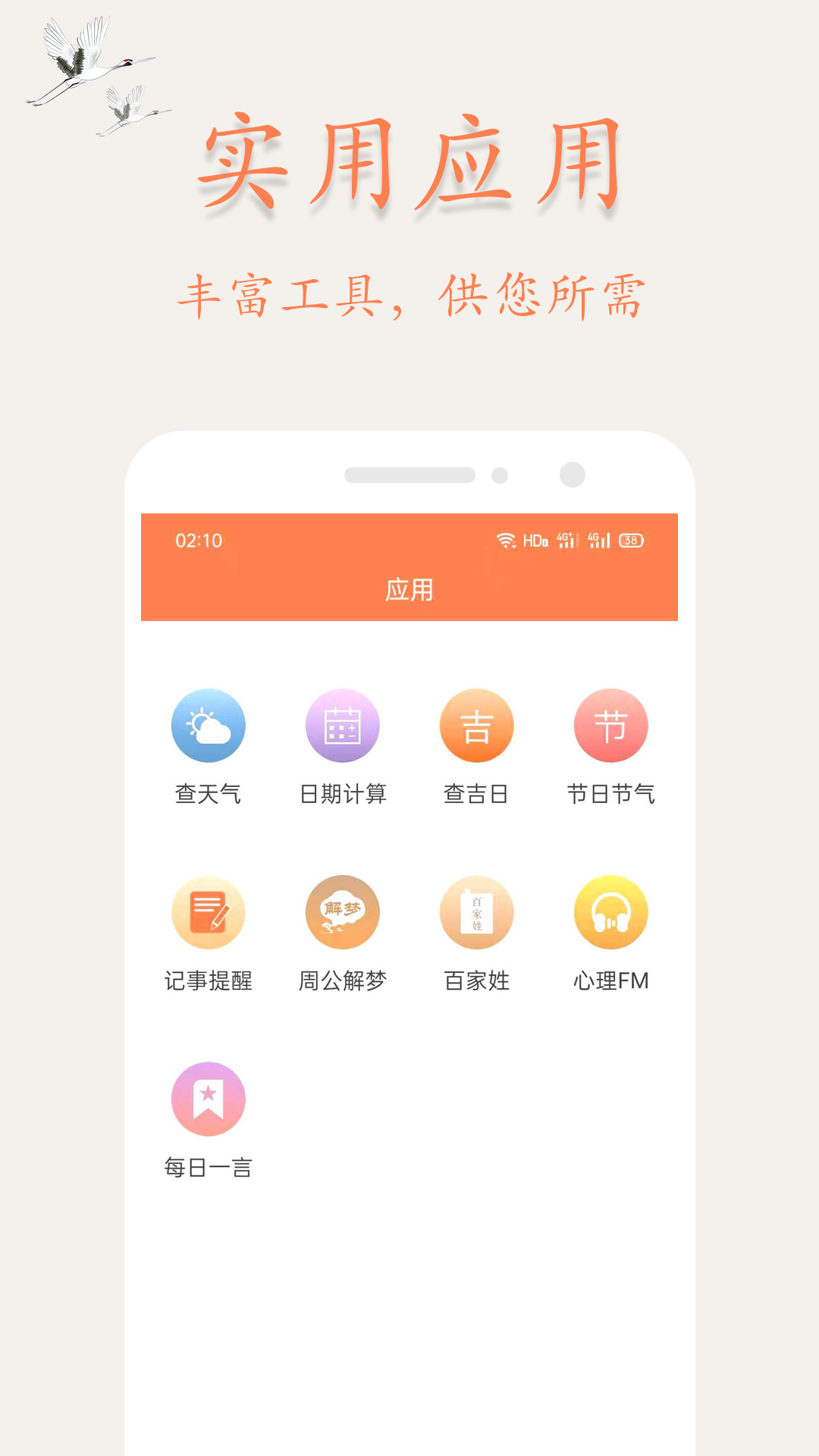The width and height of the screenshot is (819, 1456).
Task: Open the 记事提醒 notes reminder icon
Action: pos(209,913)
